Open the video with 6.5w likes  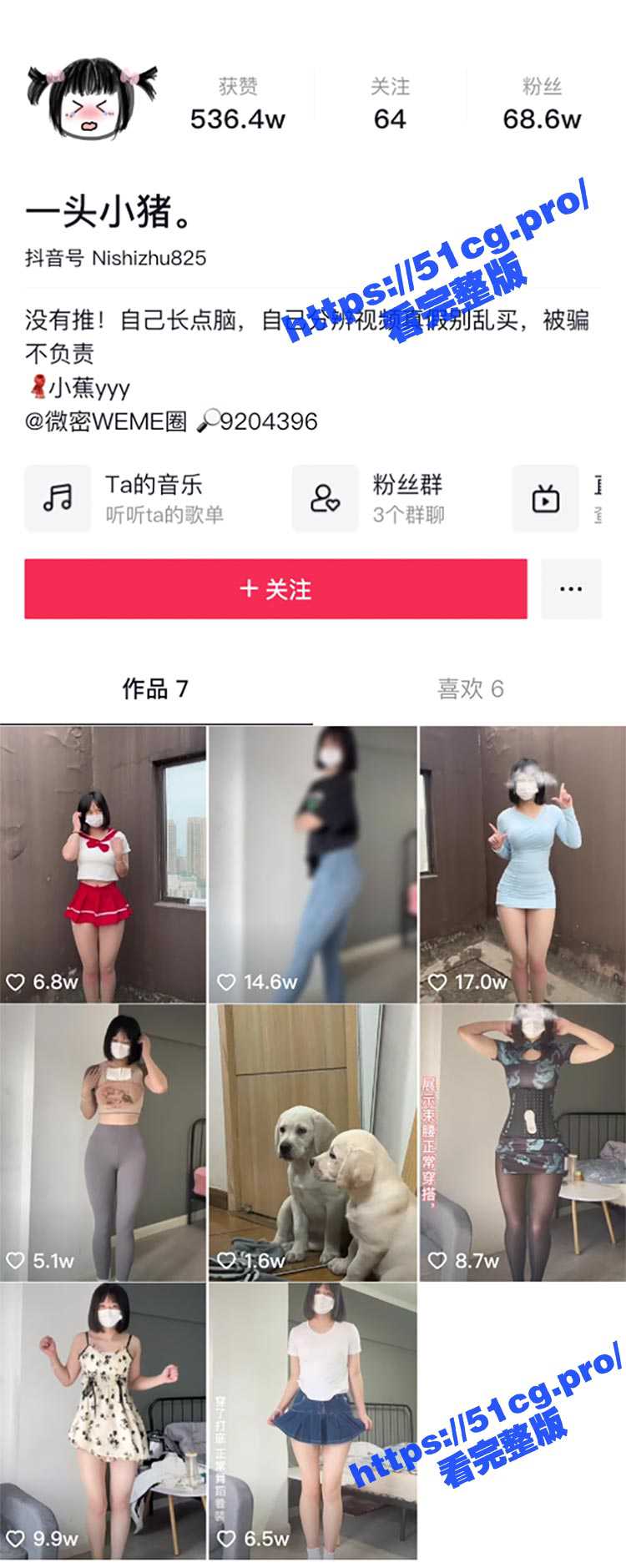point(312,1421)
